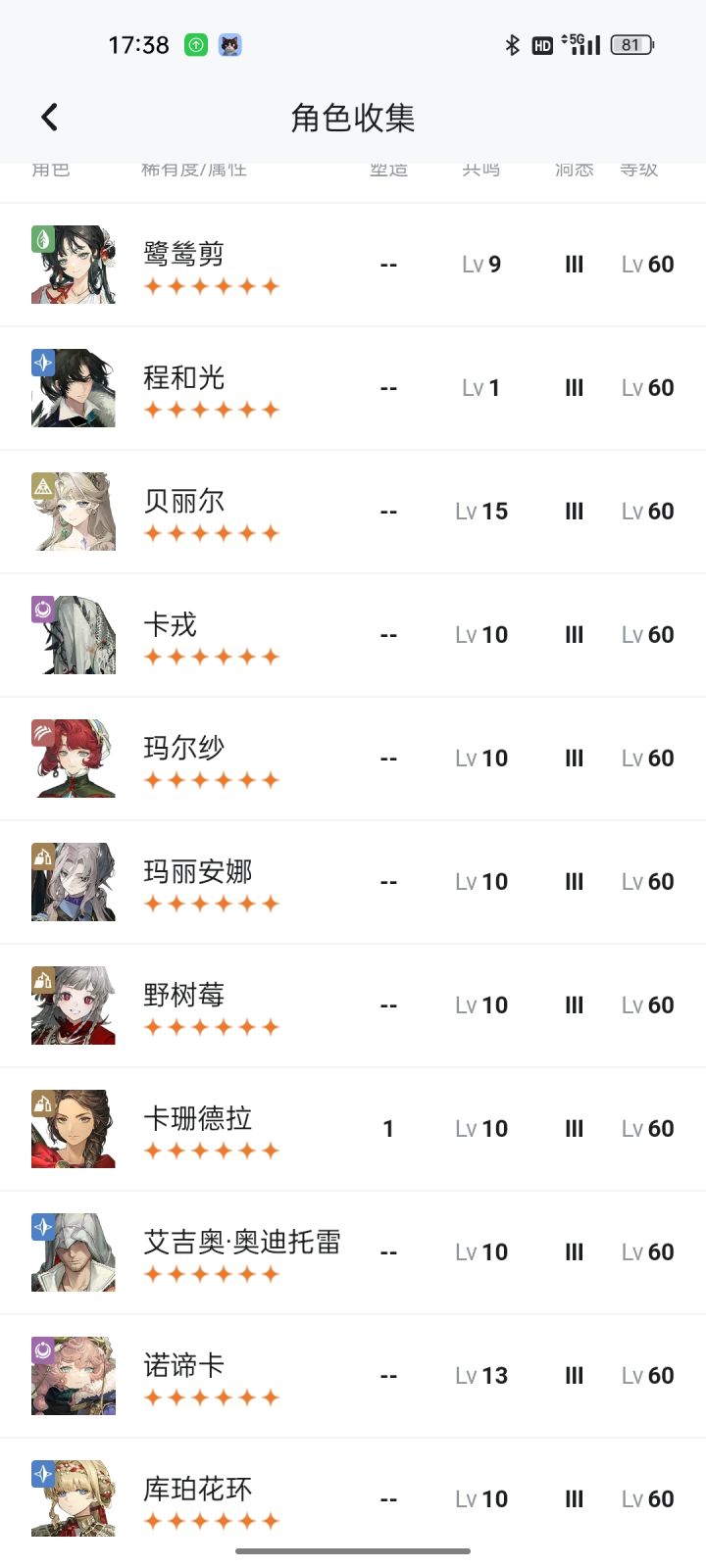View details for 玛尔纱

tap(353, 759)
